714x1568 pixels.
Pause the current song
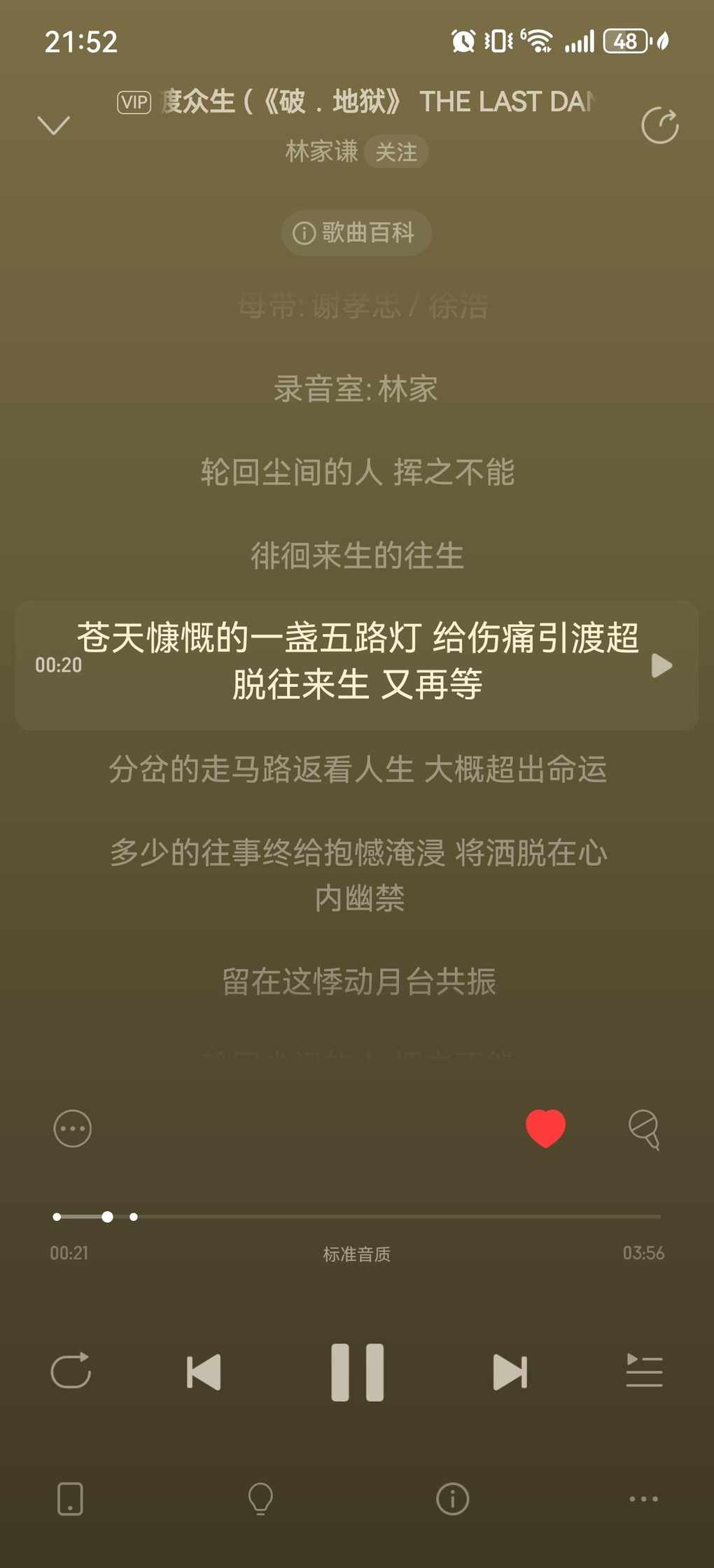tap(358, 1372)
